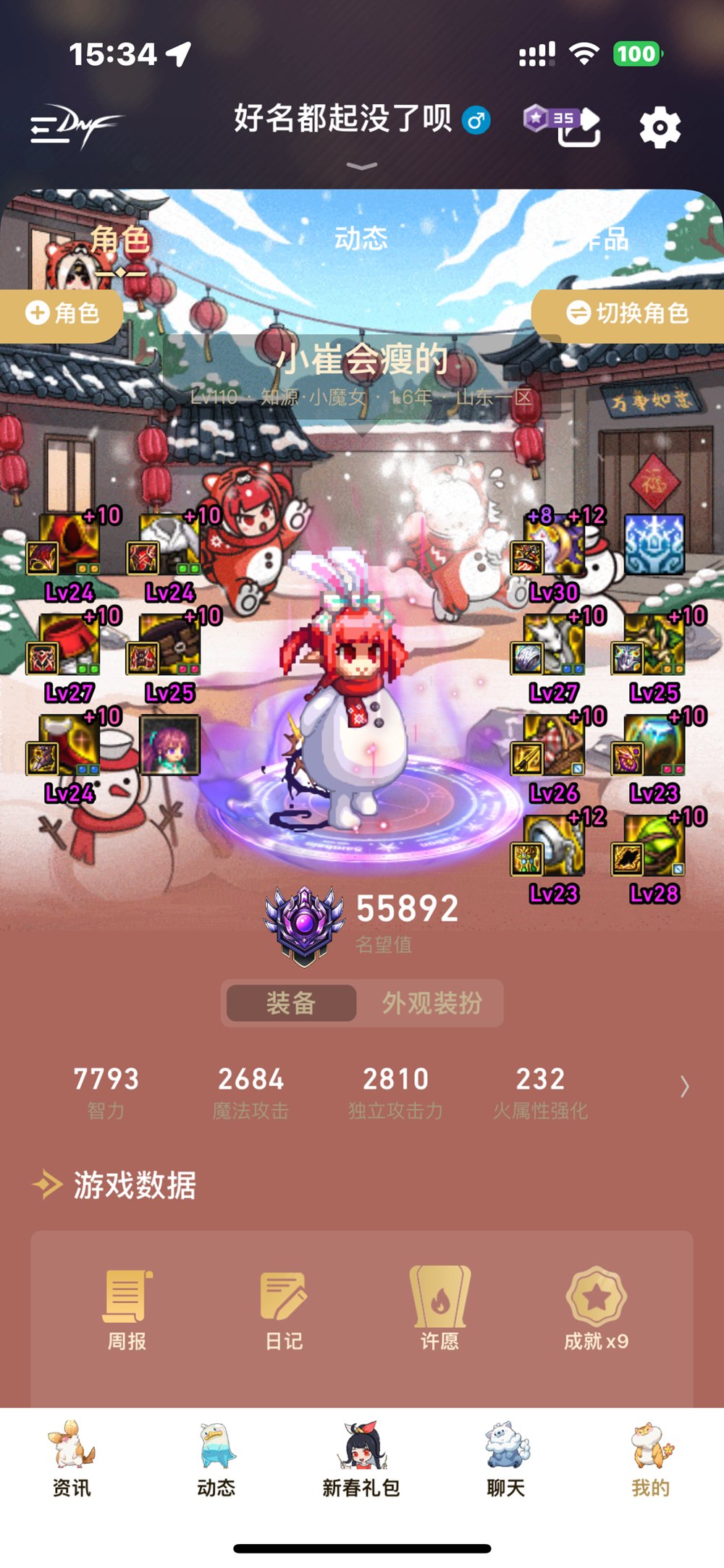The image size is (724, 1568).
Task: Open the 日记 diary
Action: (284, 1309)
